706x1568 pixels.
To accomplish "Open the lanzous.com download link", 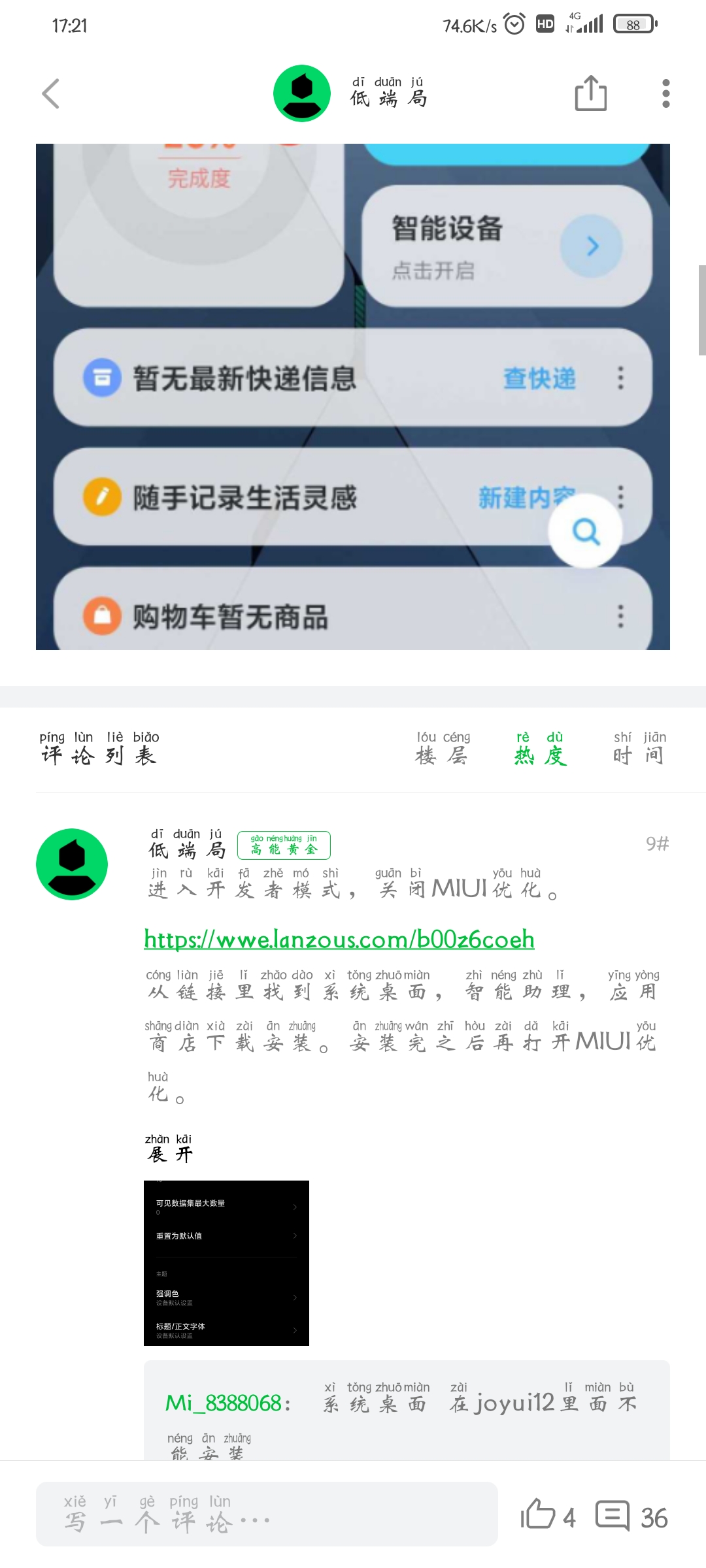I will coord(339,939).
